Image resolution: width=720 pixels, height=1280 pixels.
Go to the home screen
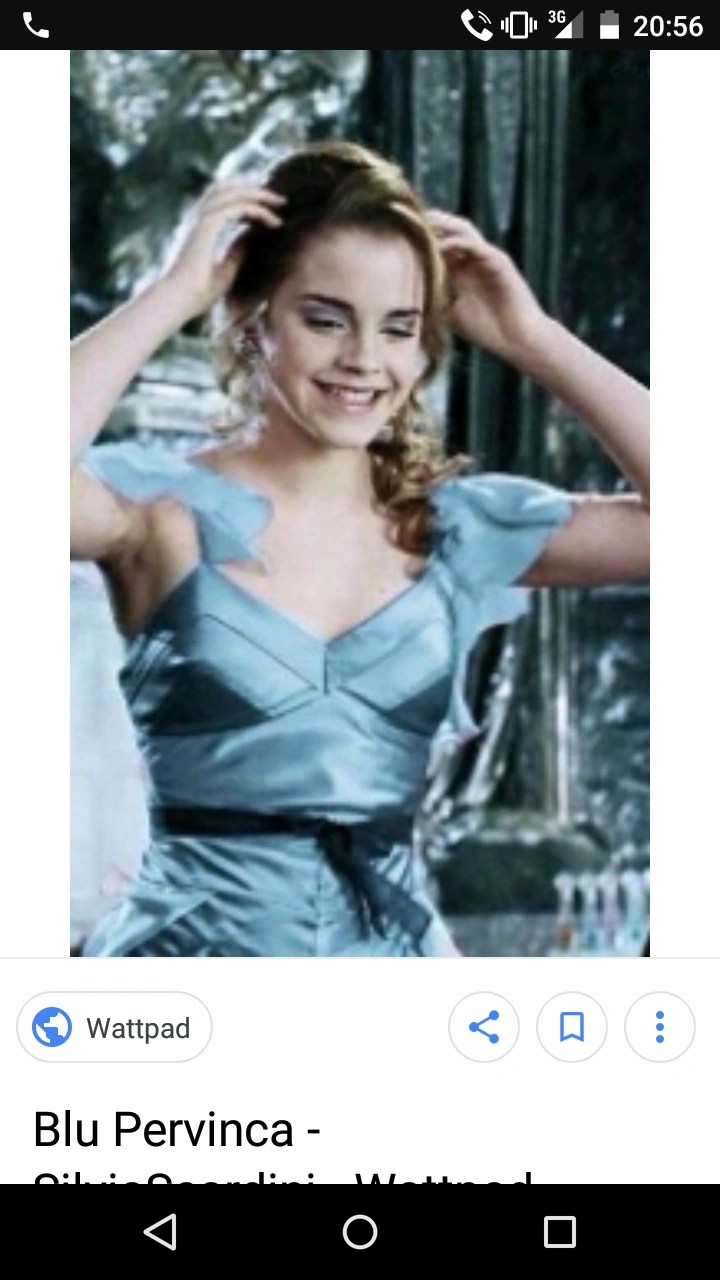pyautogui.click(x=360, y=1232)
